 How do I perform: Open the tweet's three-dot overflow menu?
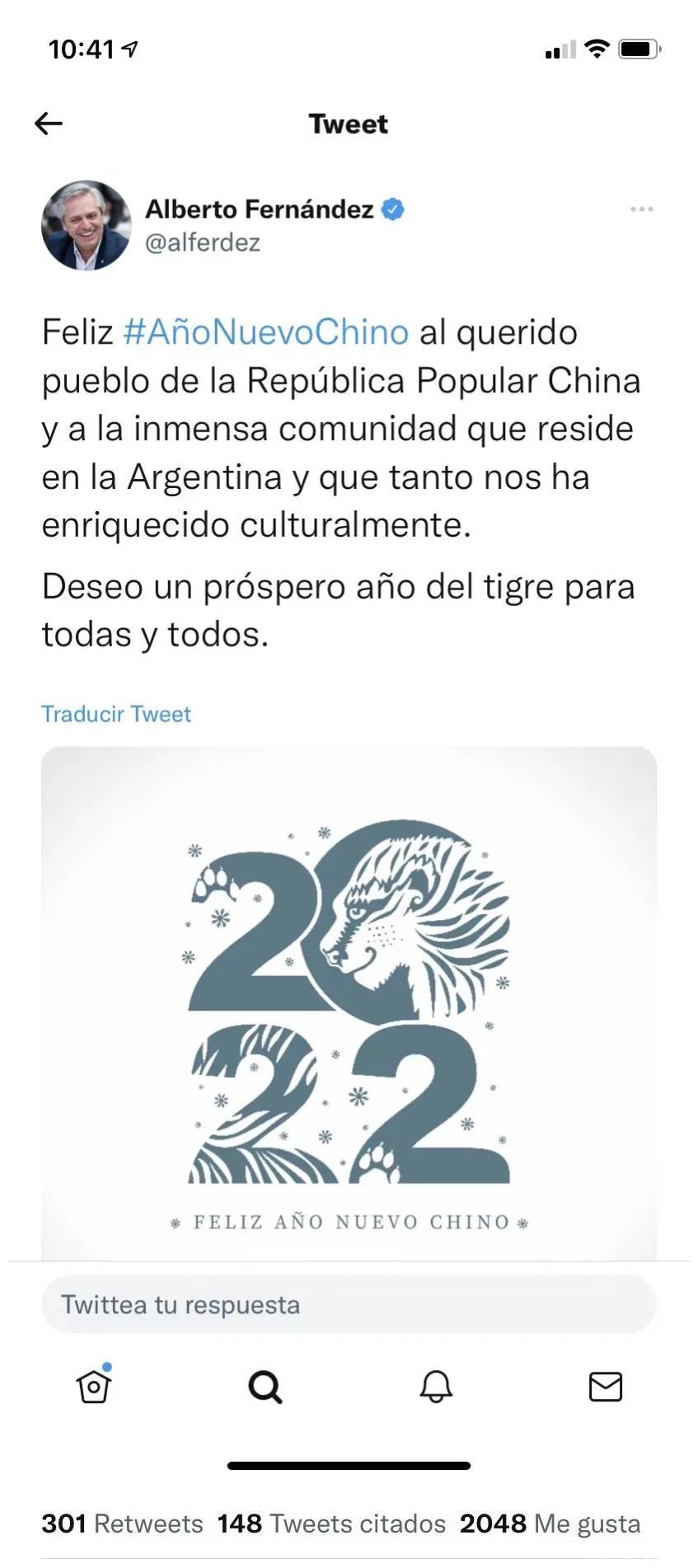641,209
